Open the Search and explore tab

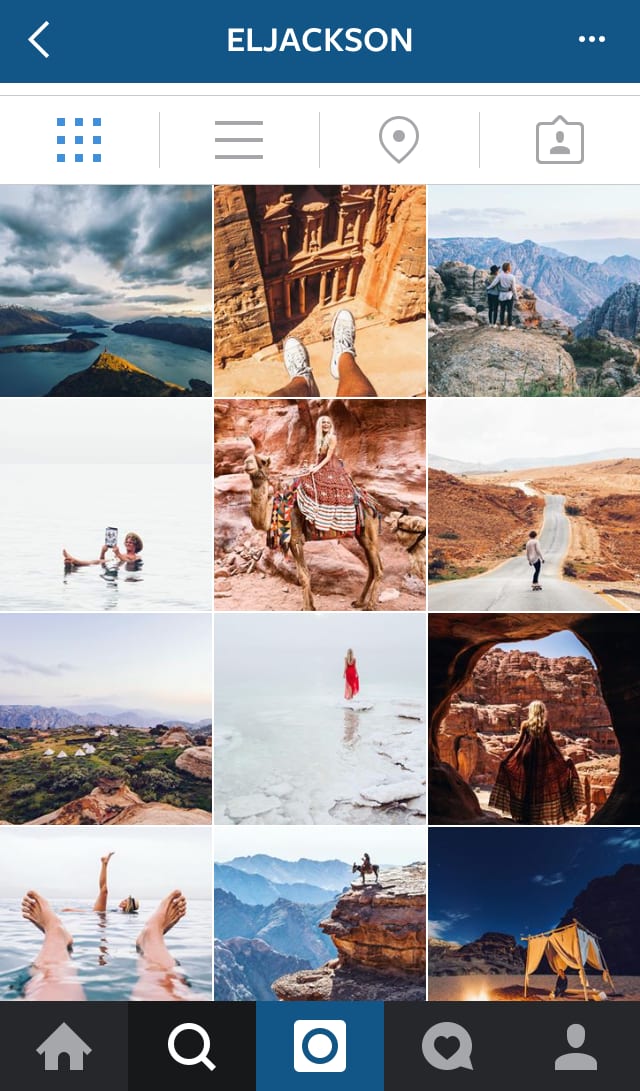[x=192, y=1047]
